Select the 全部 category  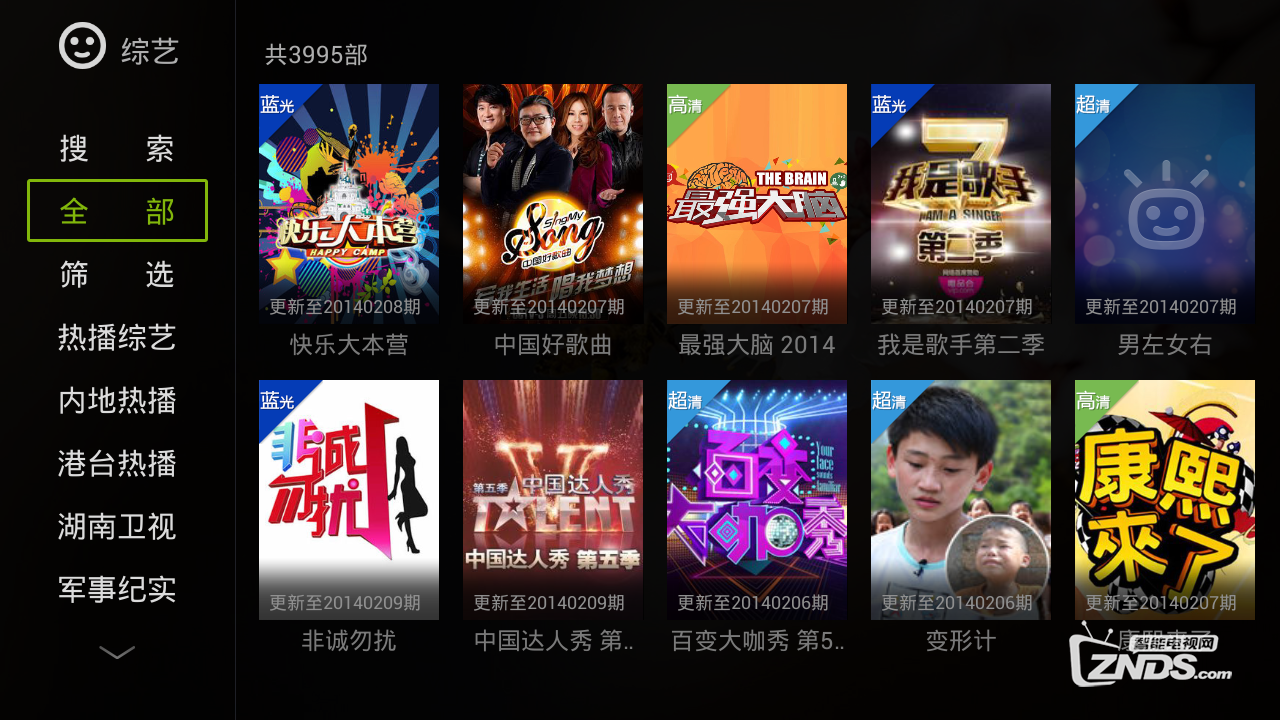pyautogui.click(x=117, y=211)
